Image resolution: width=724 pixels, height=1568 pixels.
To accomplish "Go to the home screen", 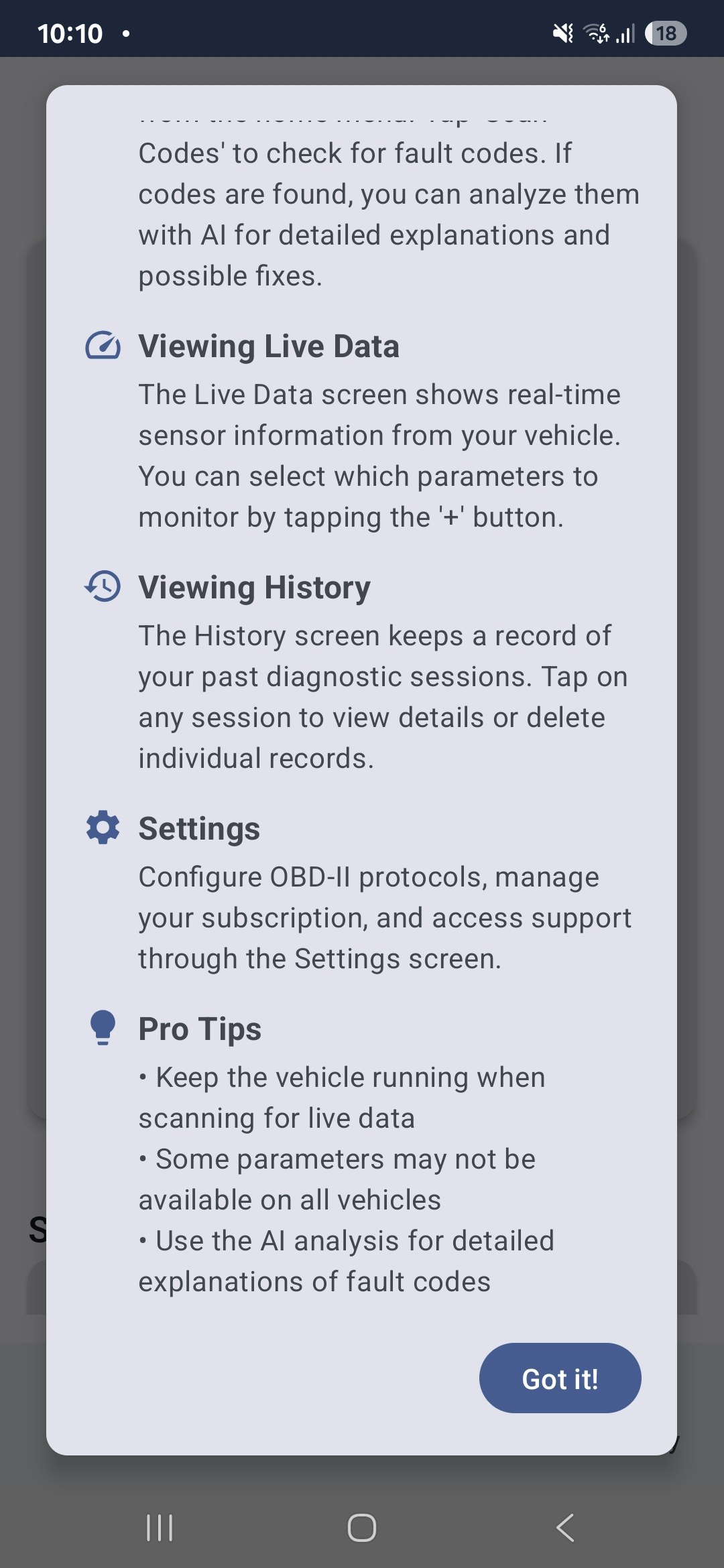I will pos(361,1528).
